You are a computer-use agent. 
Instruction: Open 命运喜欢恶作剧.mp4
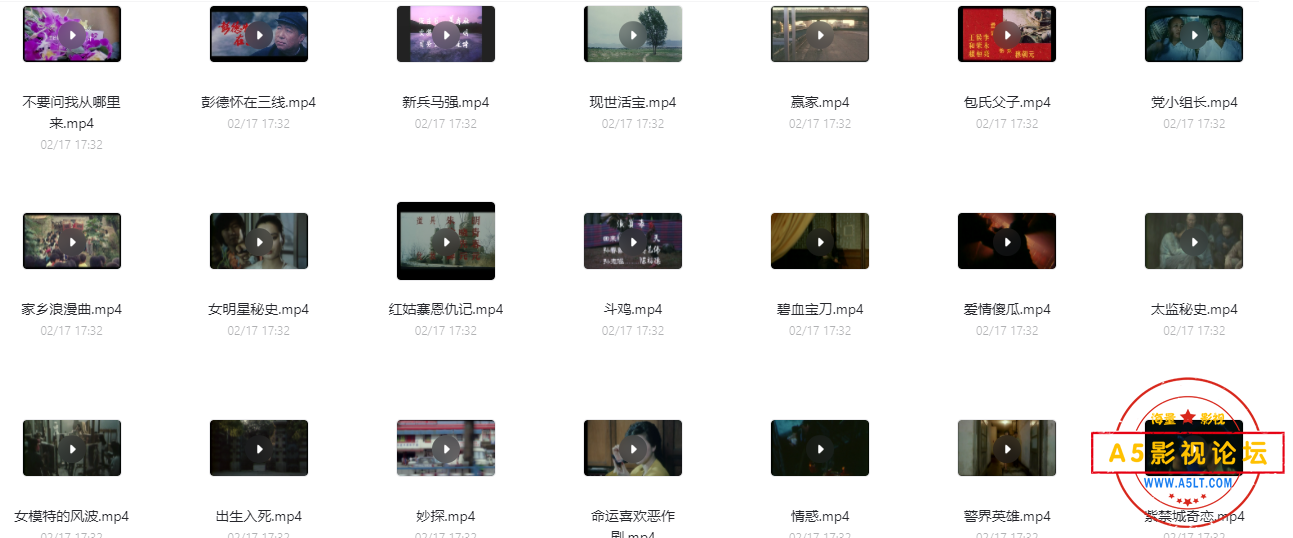[x=633, y=448]
